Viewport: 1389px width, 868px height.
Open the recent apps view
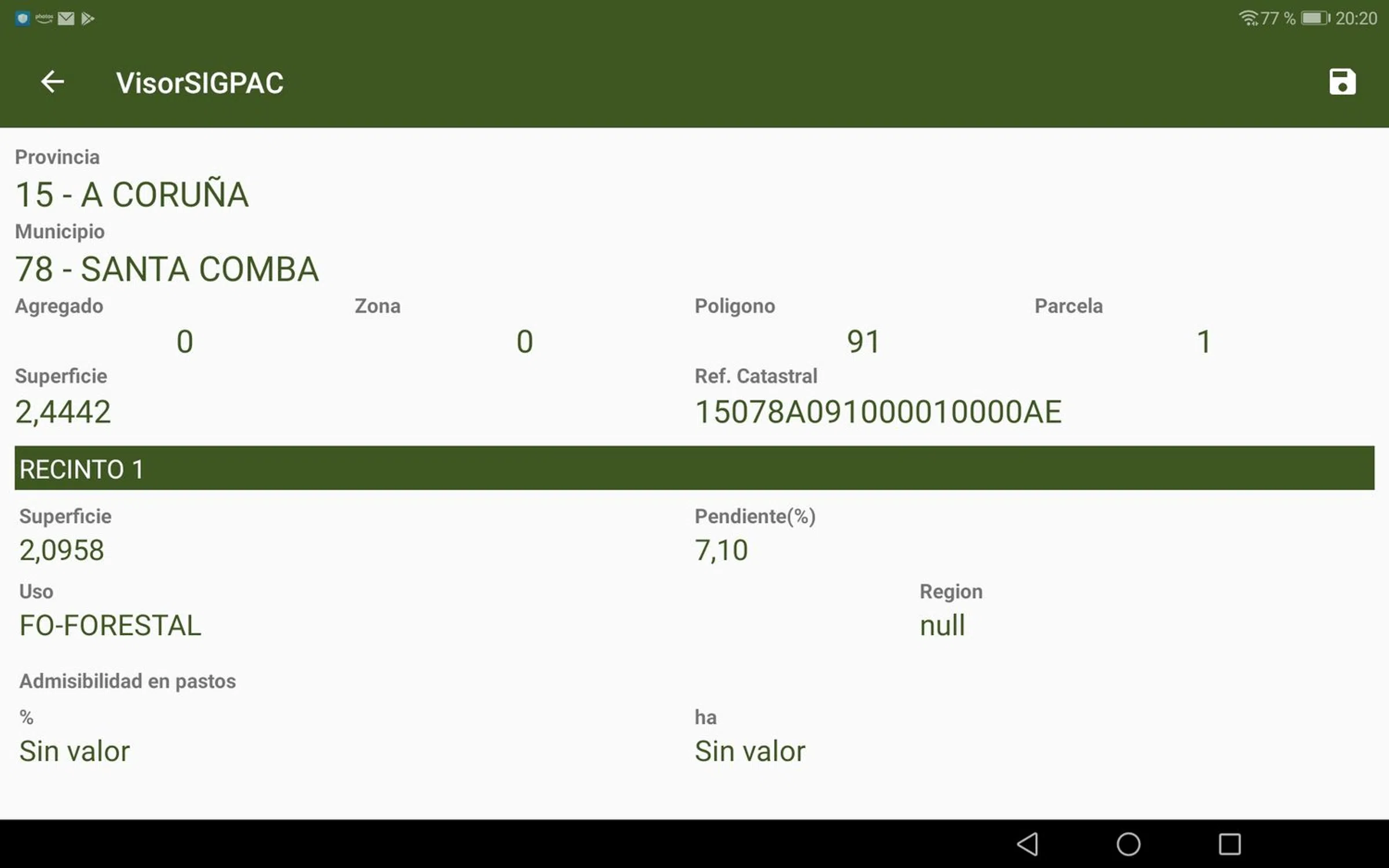[x=1229, y=844]
